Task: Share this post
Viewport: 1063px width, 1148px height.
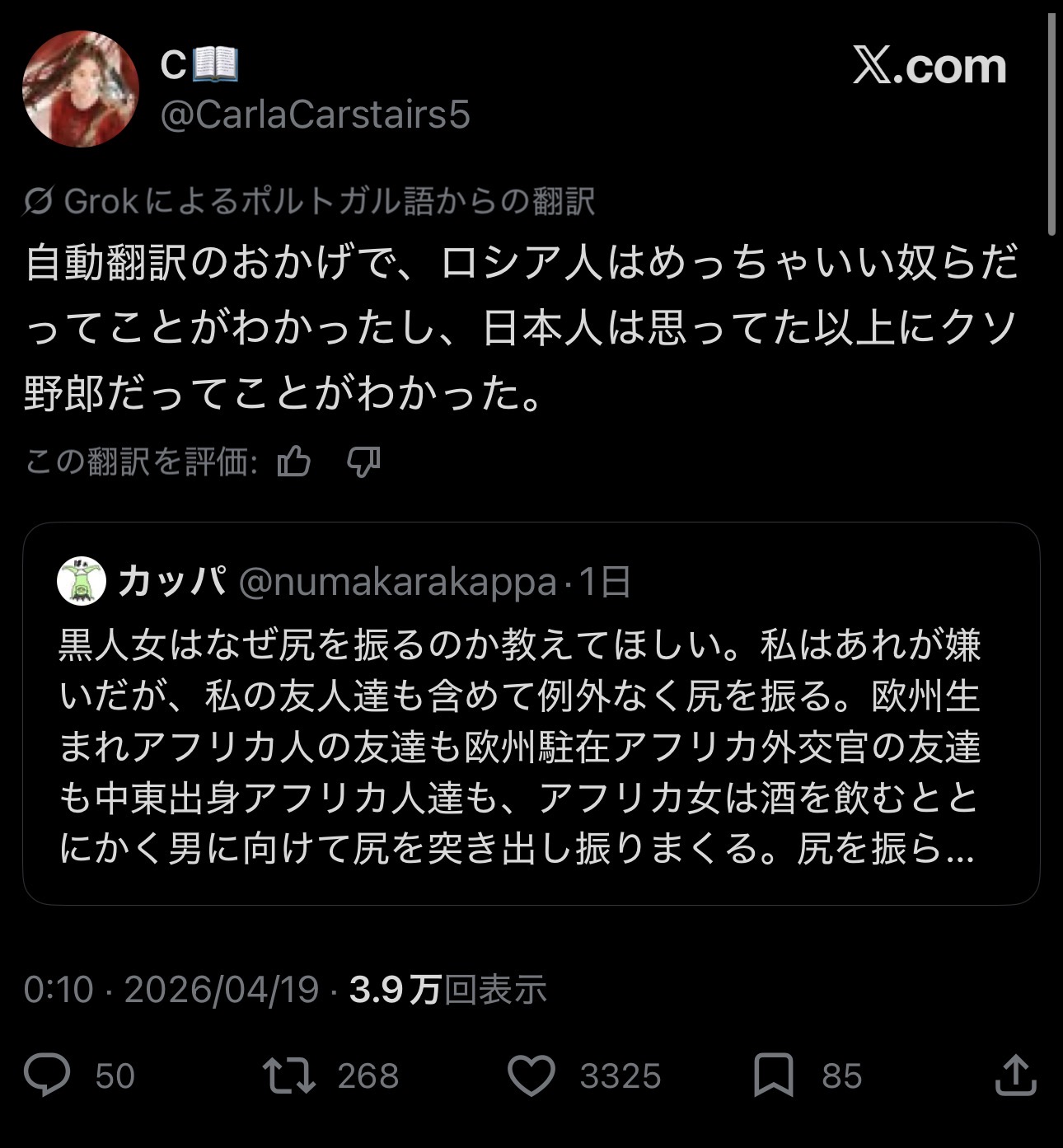Action: (1015, 1075)
